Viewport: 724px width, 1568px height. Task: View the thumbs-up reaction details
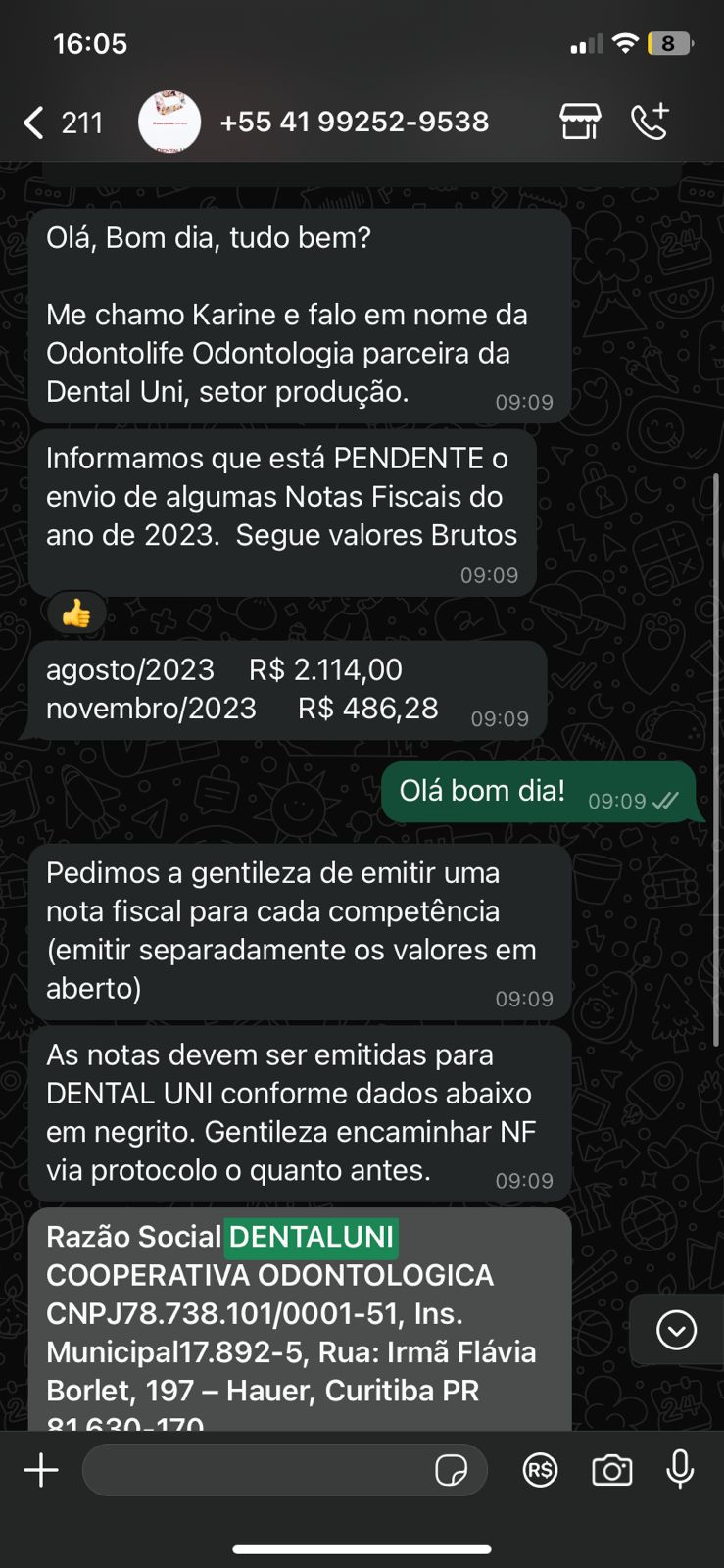[76, 614]
